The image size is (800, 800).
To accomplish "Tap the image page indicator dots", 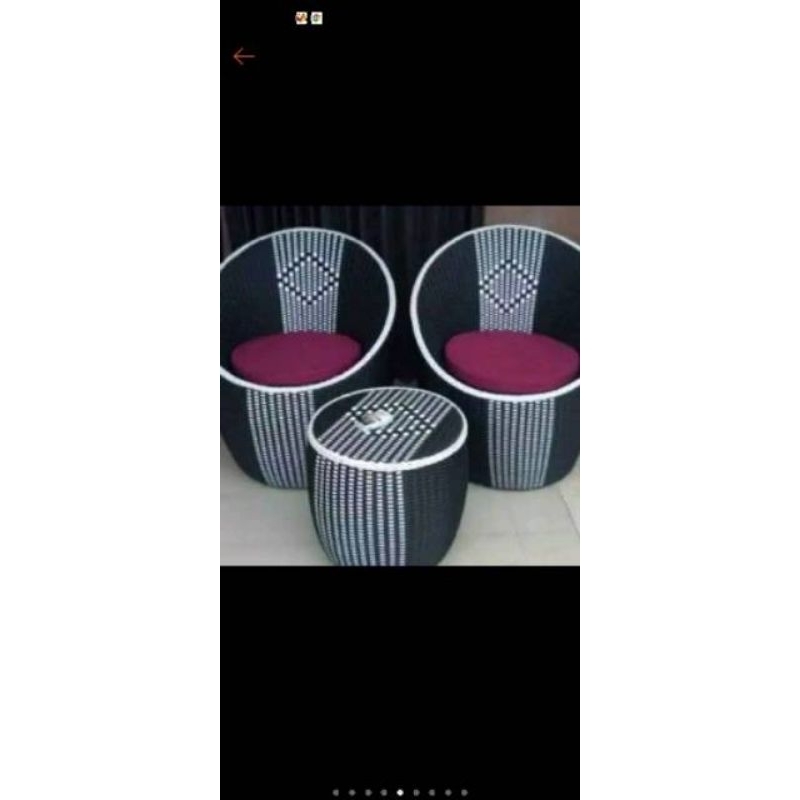I will (x=400, y=792).
